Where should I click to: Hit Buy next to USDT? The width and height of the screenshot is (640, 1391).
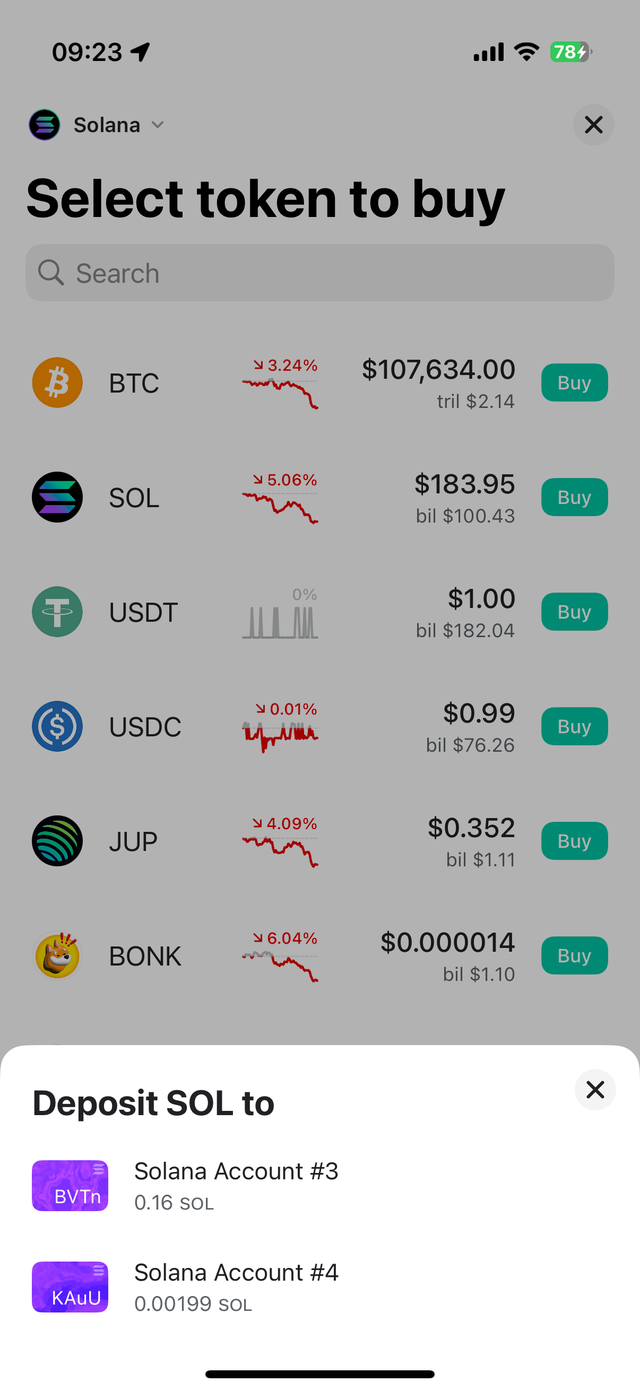pyautogui.click(x=574, y=612)
